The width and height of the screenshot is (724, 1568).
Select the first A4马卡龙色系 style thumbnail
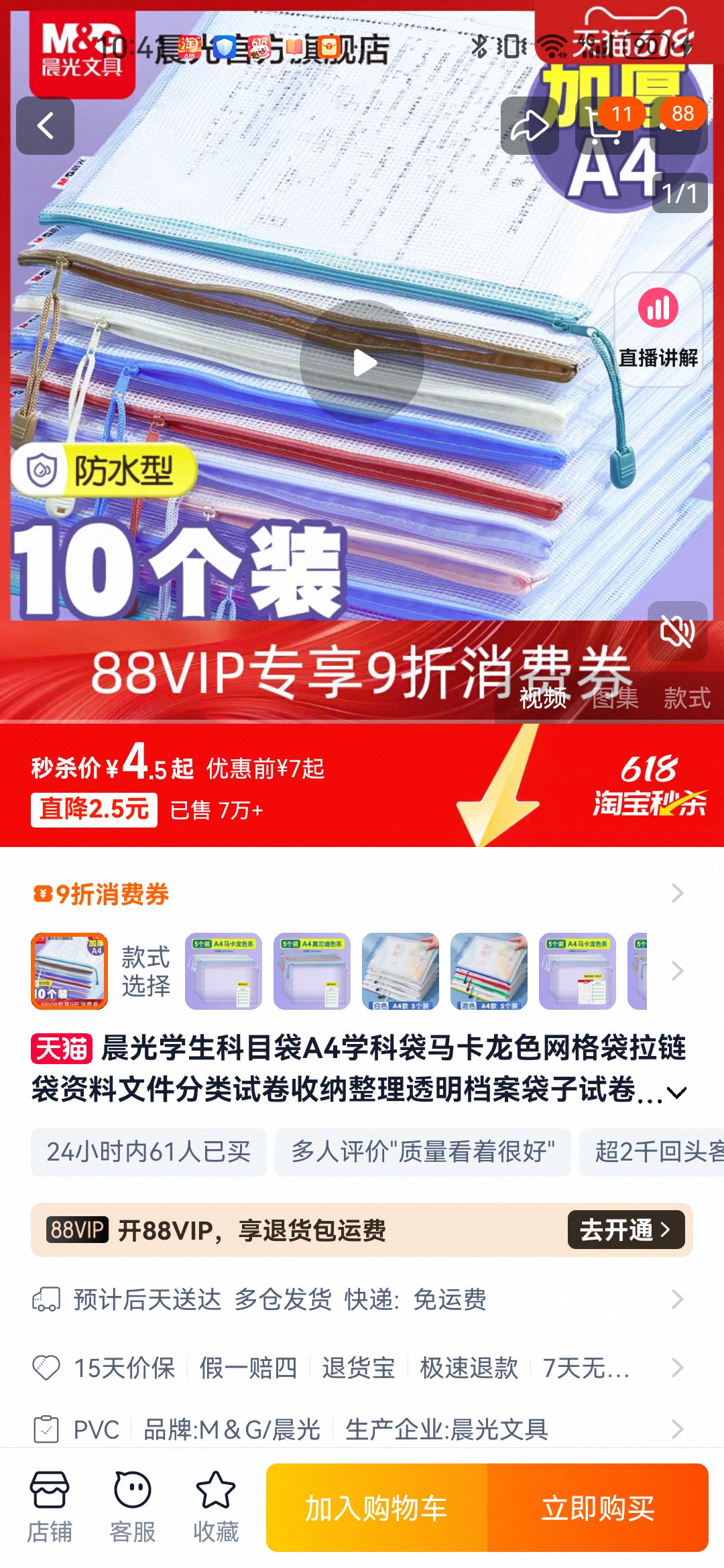pyautogui.click(x=223, y=971)
